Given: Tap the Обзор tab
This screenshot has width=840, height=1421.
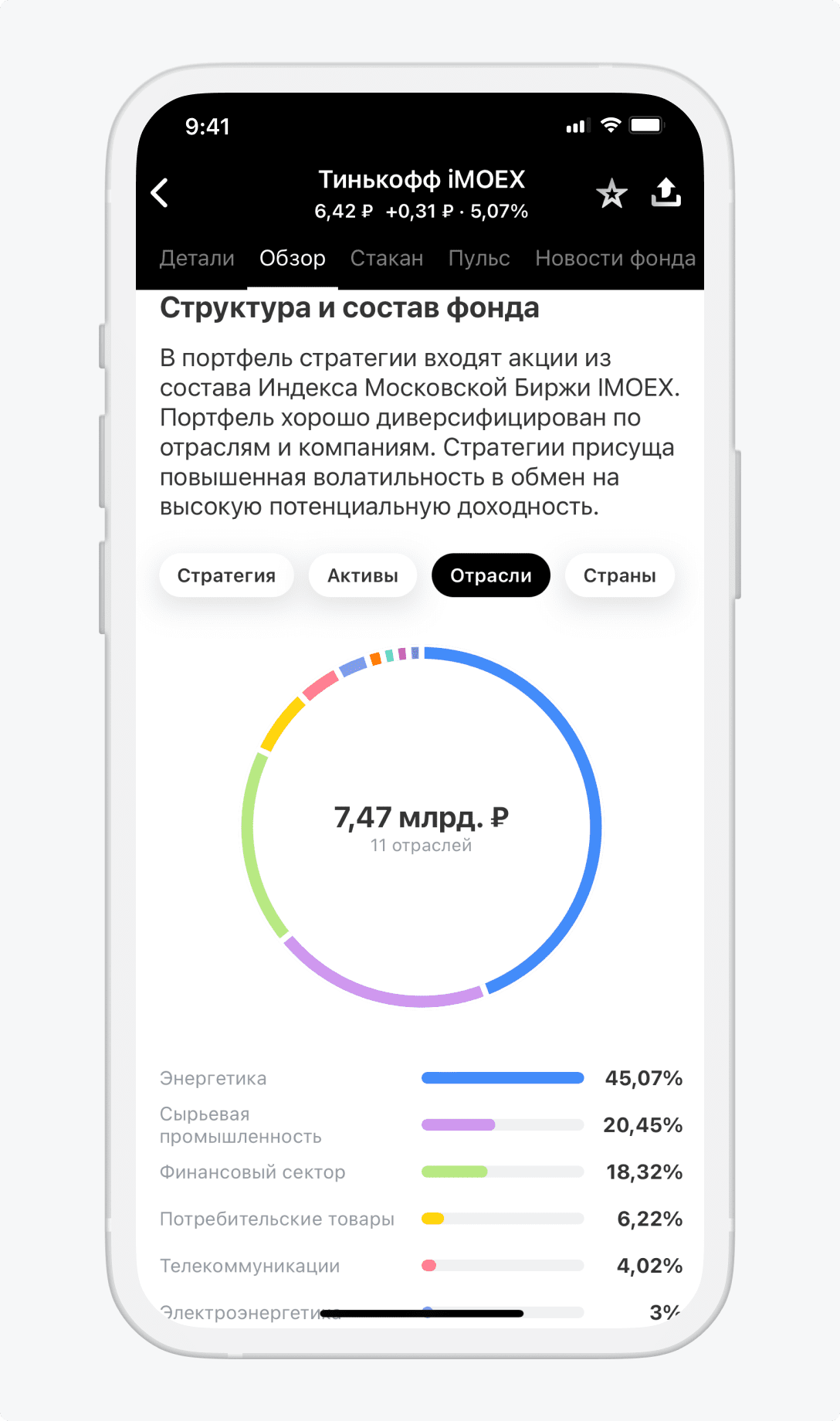Looking at the screenshot, I should point(292,258).
